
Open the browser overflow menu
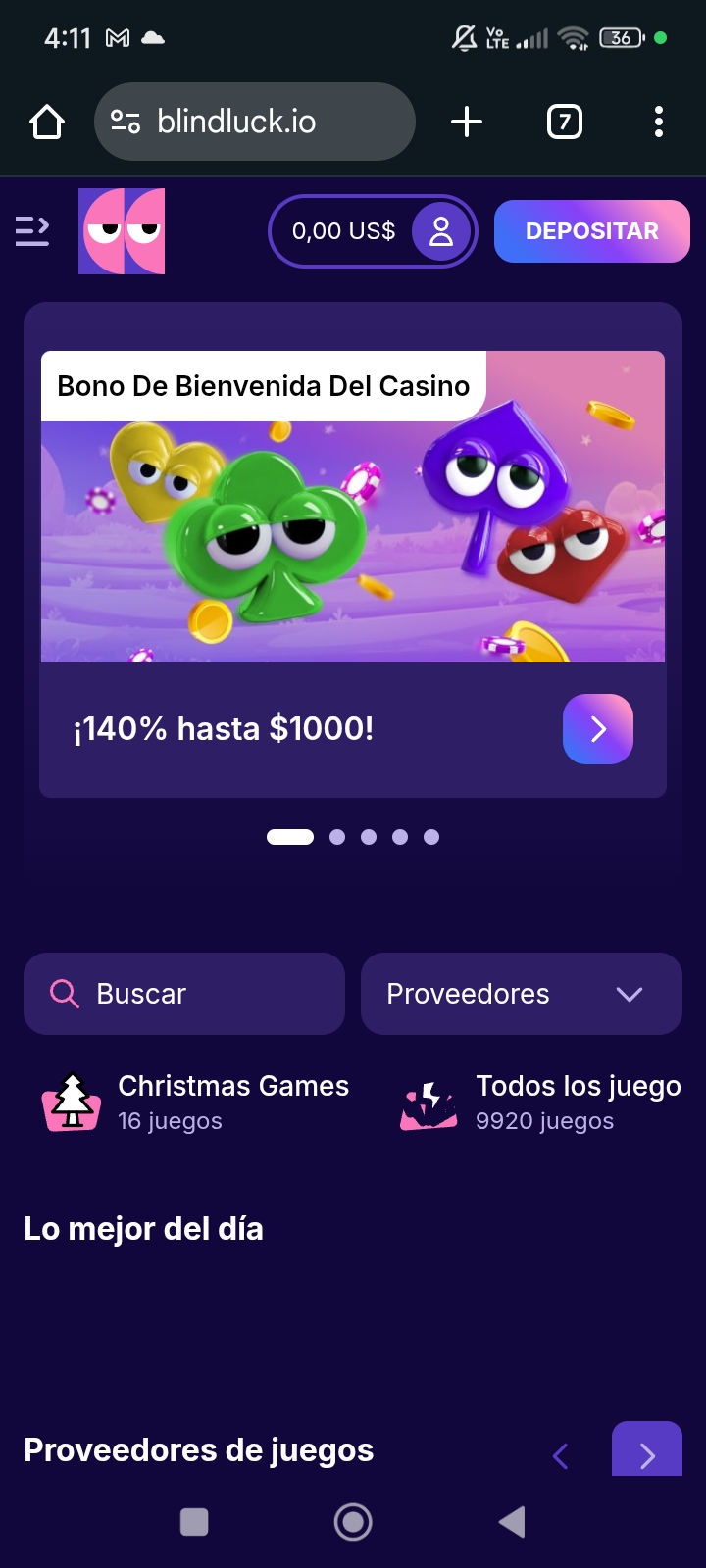(x=658, y=122)
